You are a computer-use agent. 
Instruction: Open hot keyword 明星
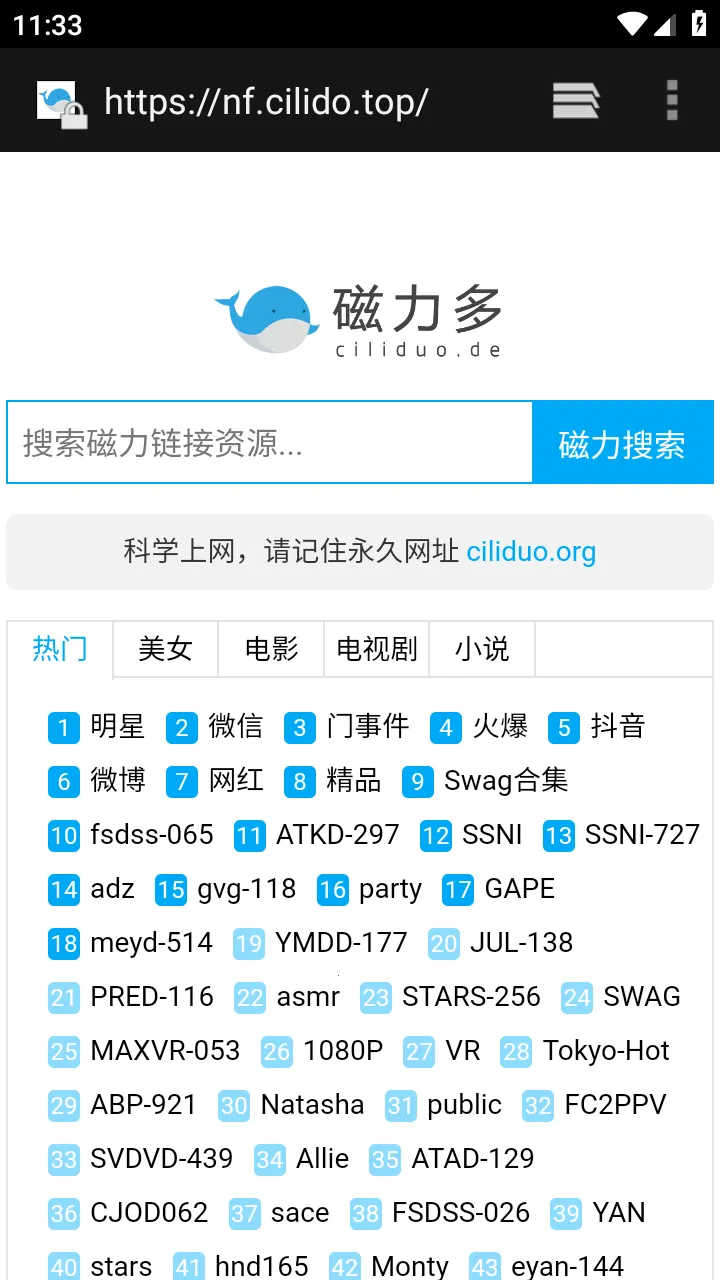117,726
